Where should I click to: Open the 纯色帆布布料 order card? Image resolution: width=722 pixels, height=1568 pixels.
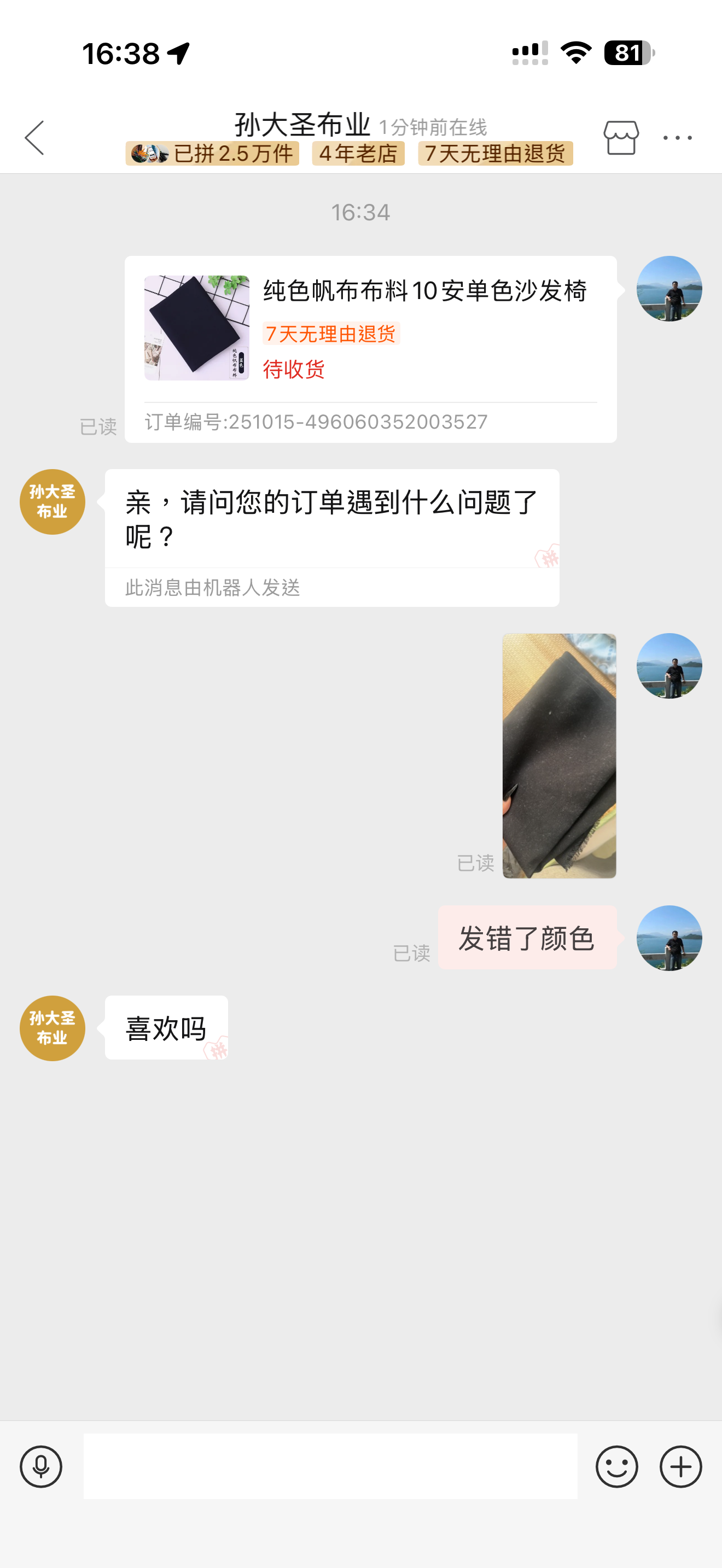[370, 349]
